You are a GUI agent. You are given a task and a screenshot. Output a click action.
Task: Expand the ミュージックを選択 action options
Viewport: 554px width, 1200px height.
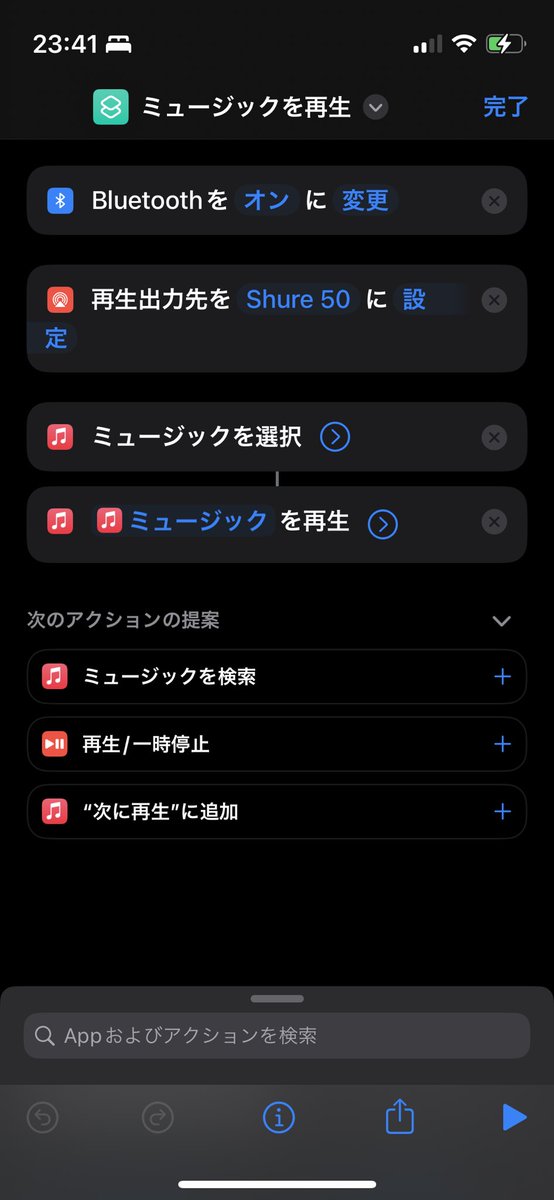pos(335,437)
